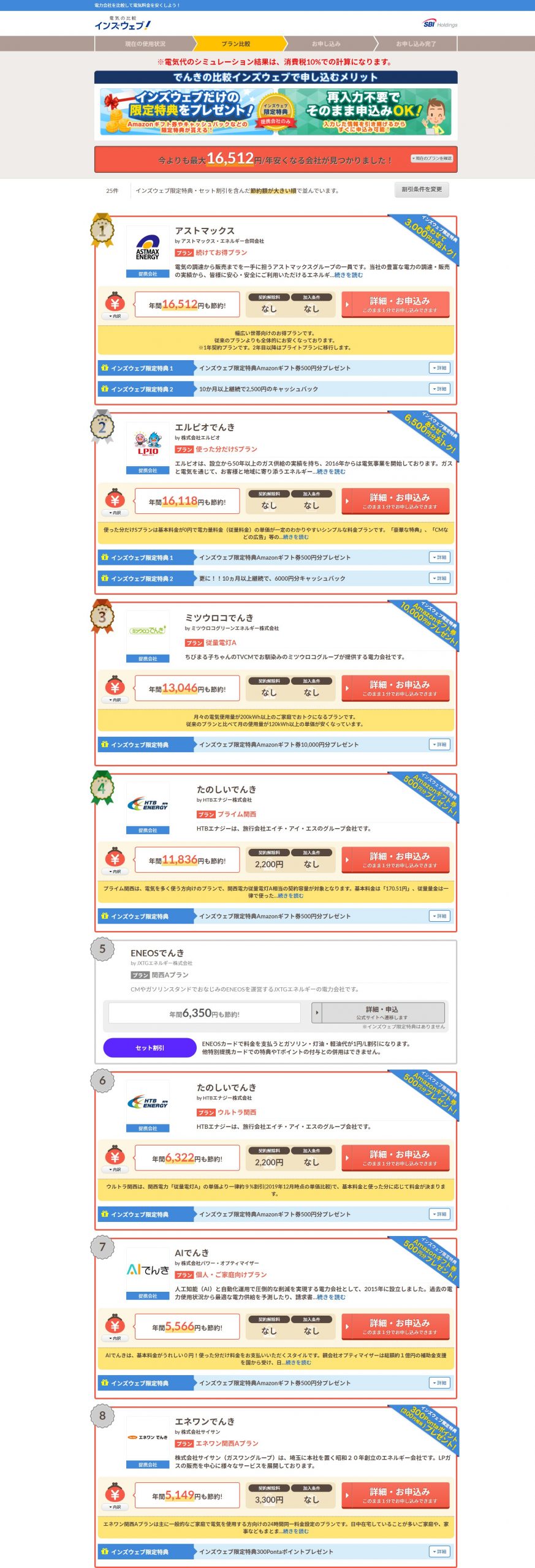Apply for ミツウロコでんき via 詳細・お申込み
535x1568 pixels.
click(x=395, y=687)
